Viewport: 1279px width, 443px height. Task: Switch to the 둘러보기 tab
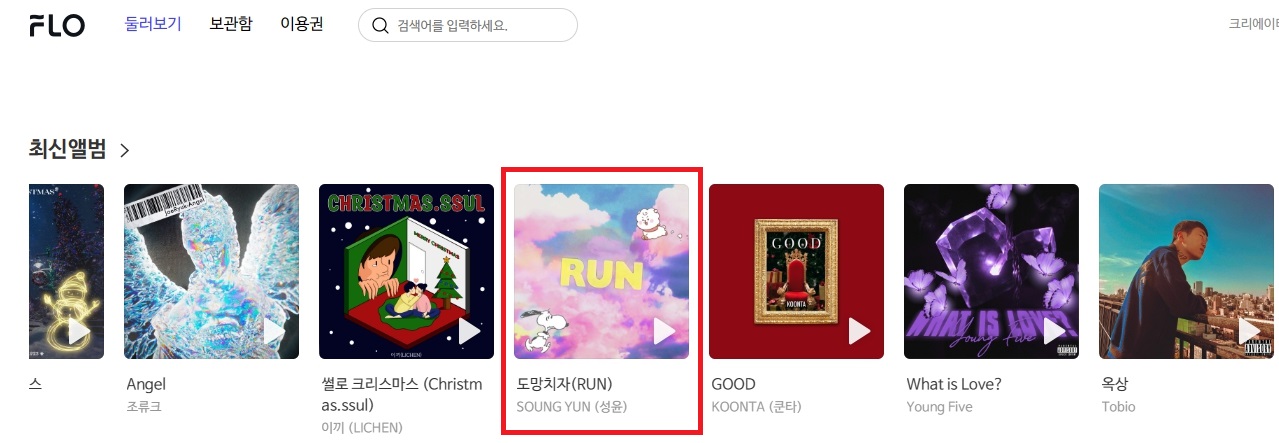(153, 25)
